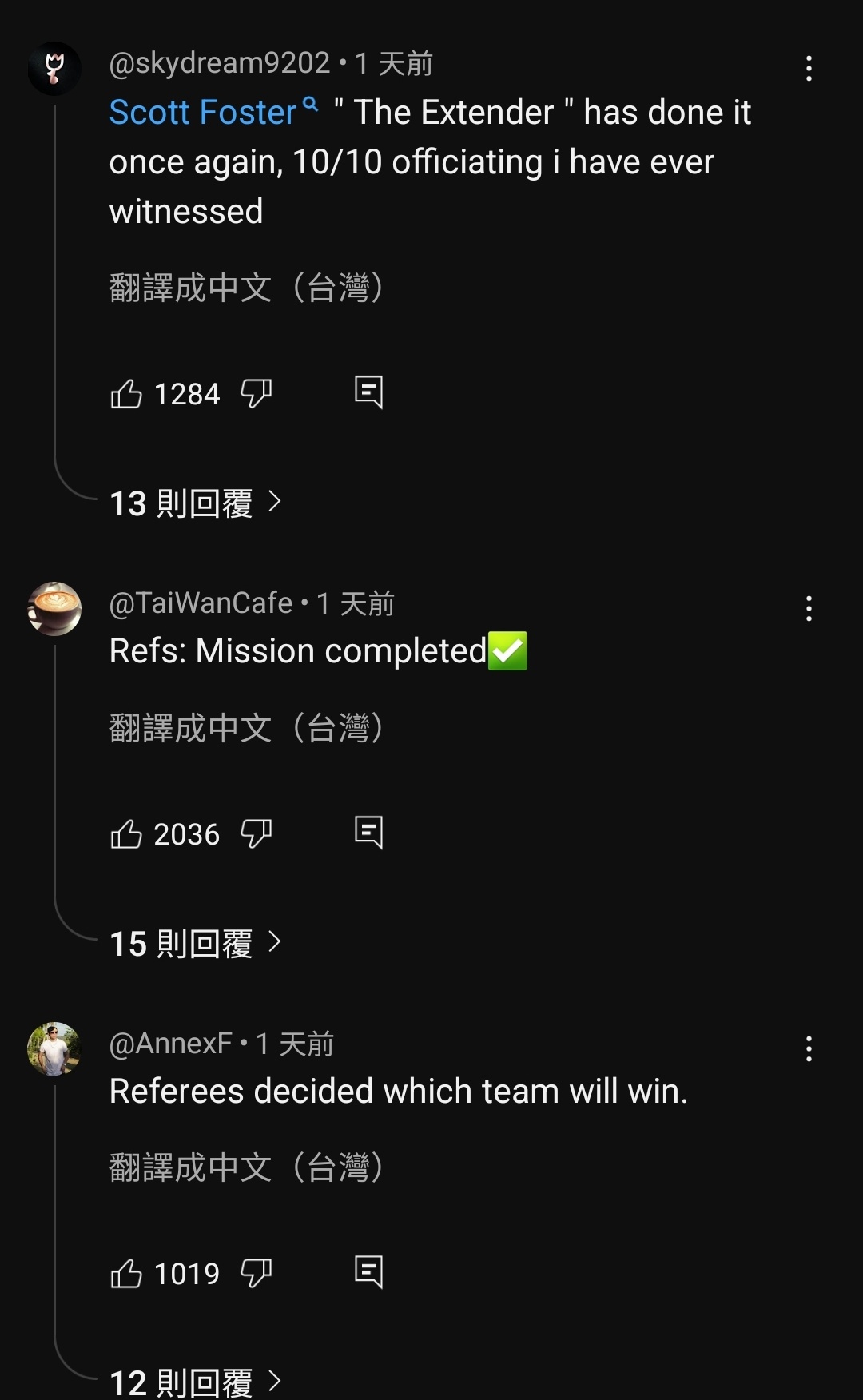Translate @skydream9202's comment to Chinese
The image size is (863, 1400).
point(247,288)
